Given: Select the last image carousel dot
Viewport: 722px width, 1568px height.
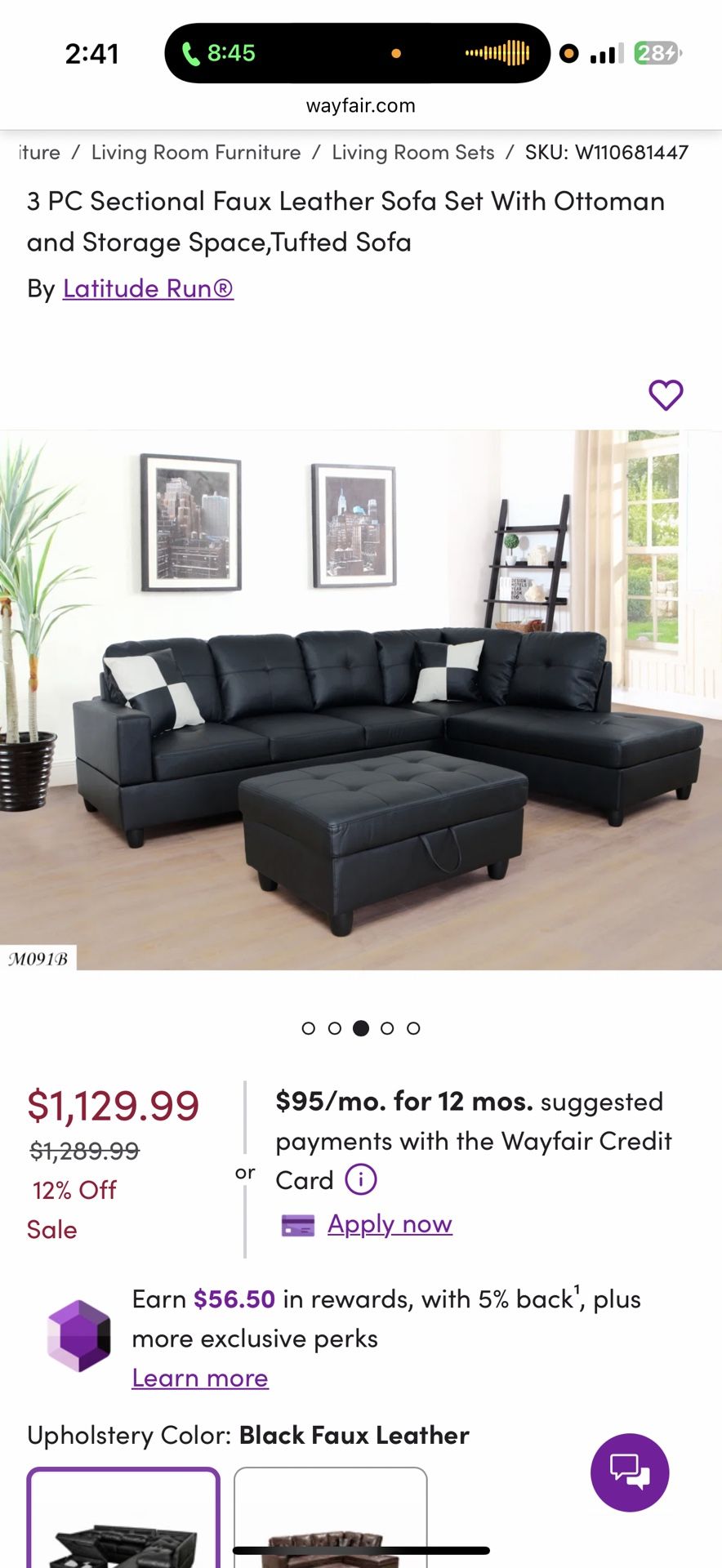Looking at the screenshot, I should (x=413, y=1028).
